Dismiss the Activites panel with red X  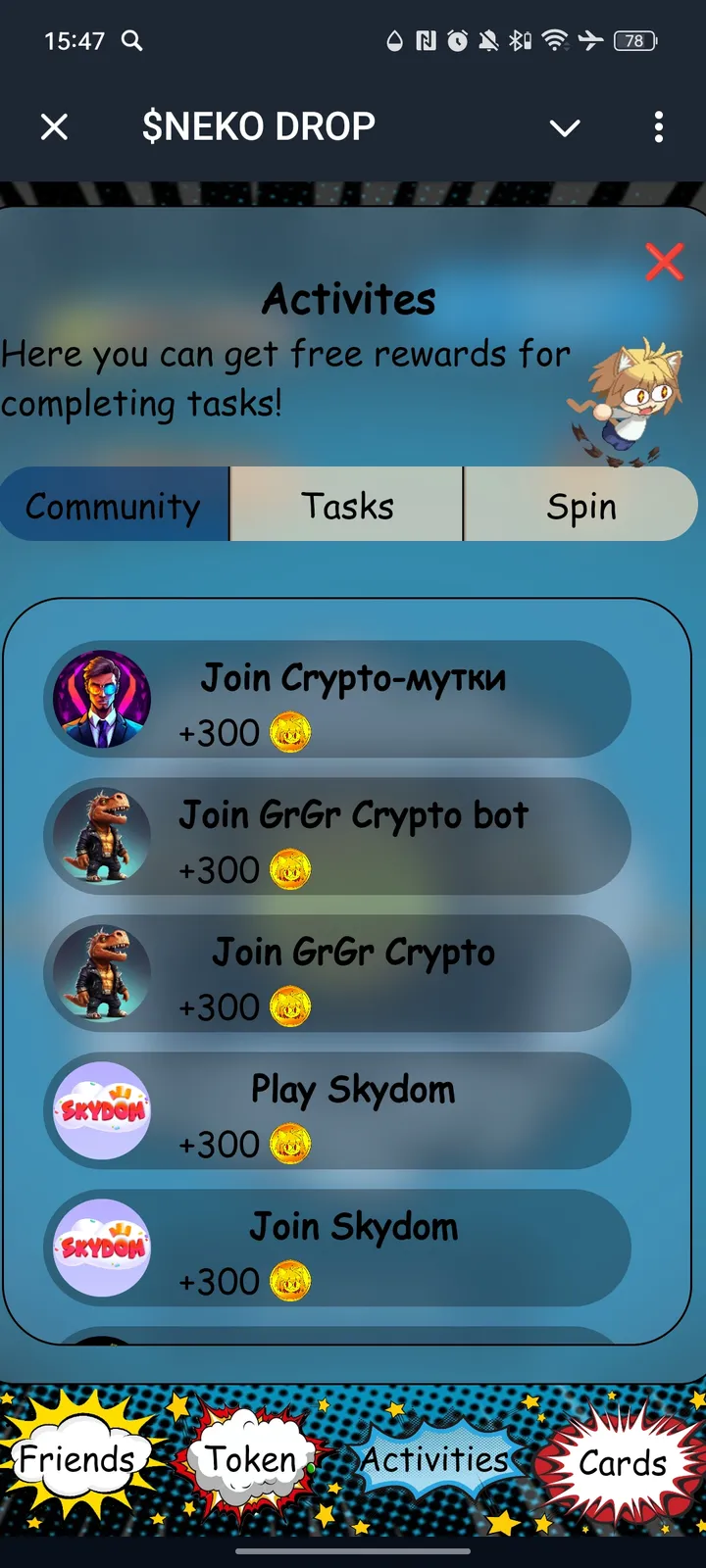coord(664,262)
